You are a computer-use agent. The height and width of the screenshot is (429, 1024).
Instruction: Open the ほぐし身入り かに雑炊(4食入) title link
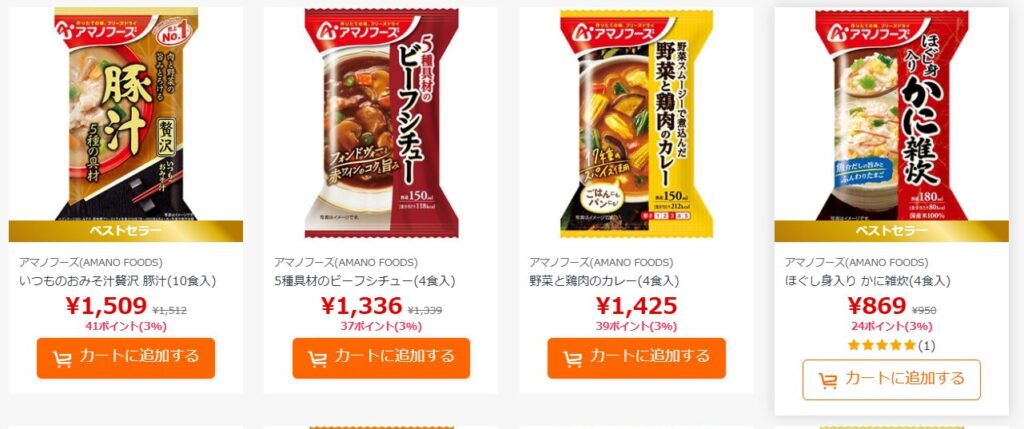pos(867,281)
